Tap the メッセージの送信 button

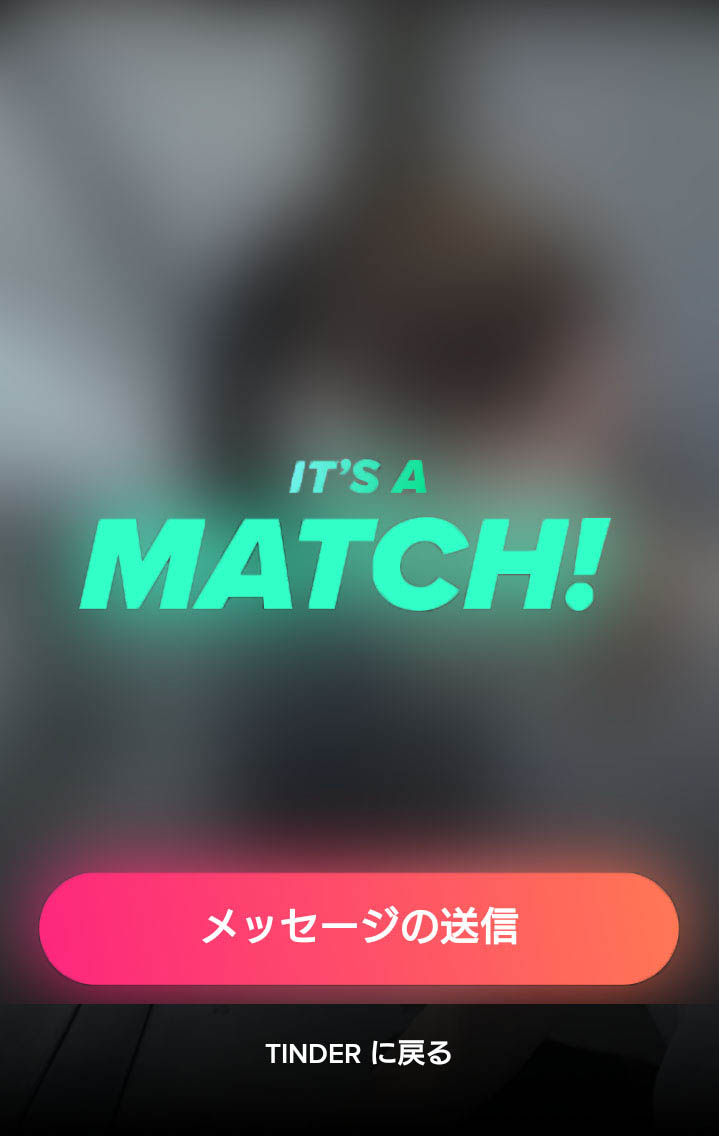(359, 927)
